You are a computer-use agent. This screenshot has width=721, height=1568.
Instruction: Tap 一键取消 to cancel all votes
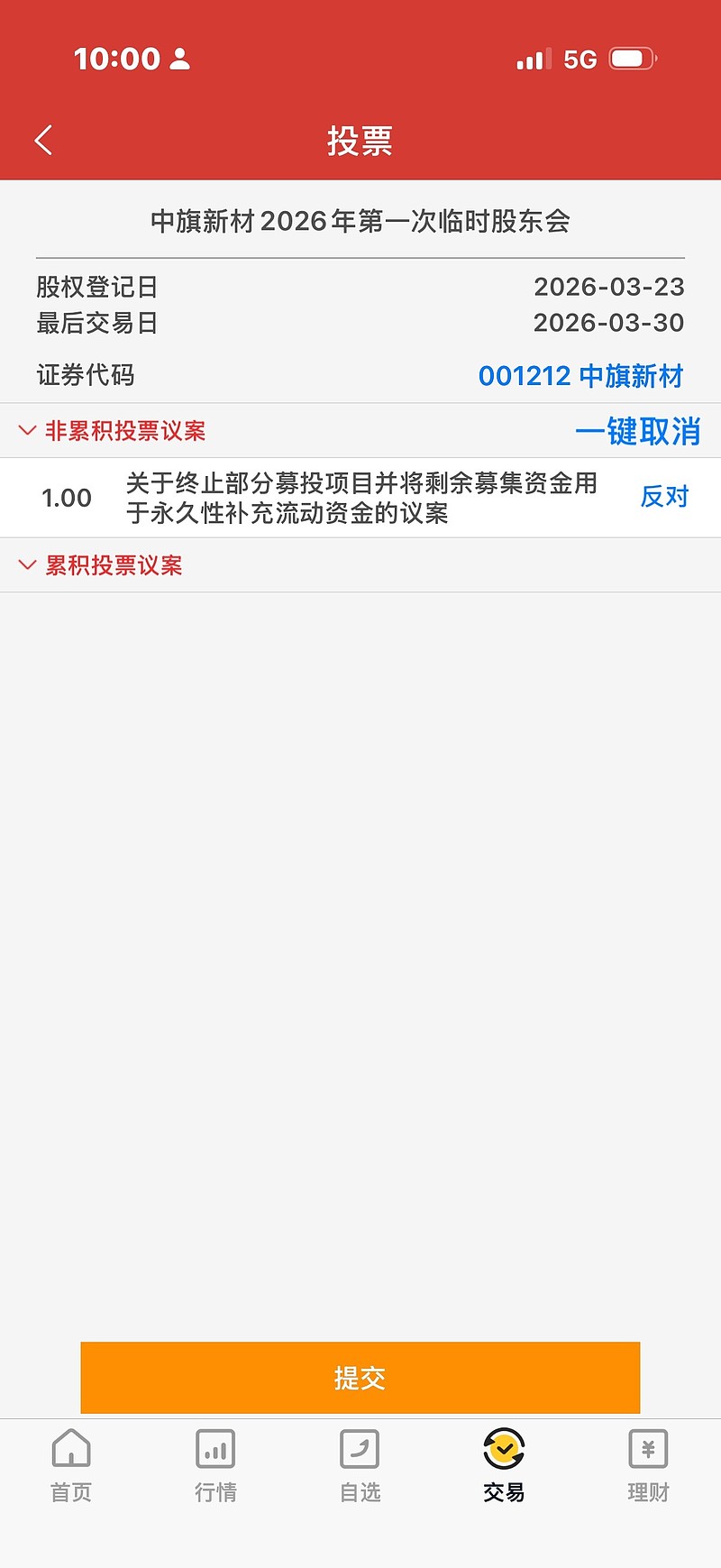coord(638,432)
